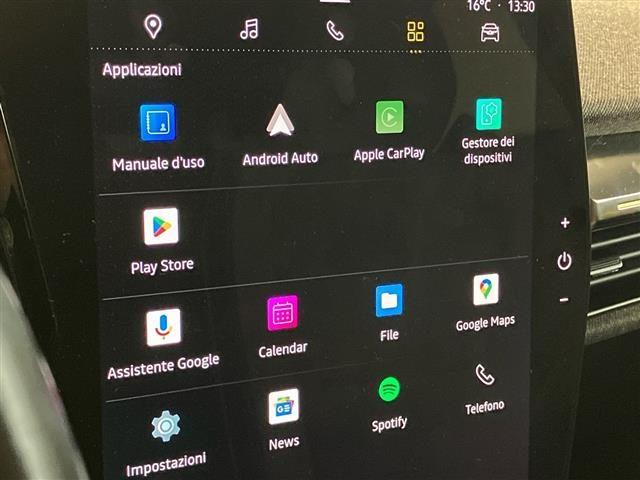Launch Spotify
The image size is (640, 480).
pos(390,390)
